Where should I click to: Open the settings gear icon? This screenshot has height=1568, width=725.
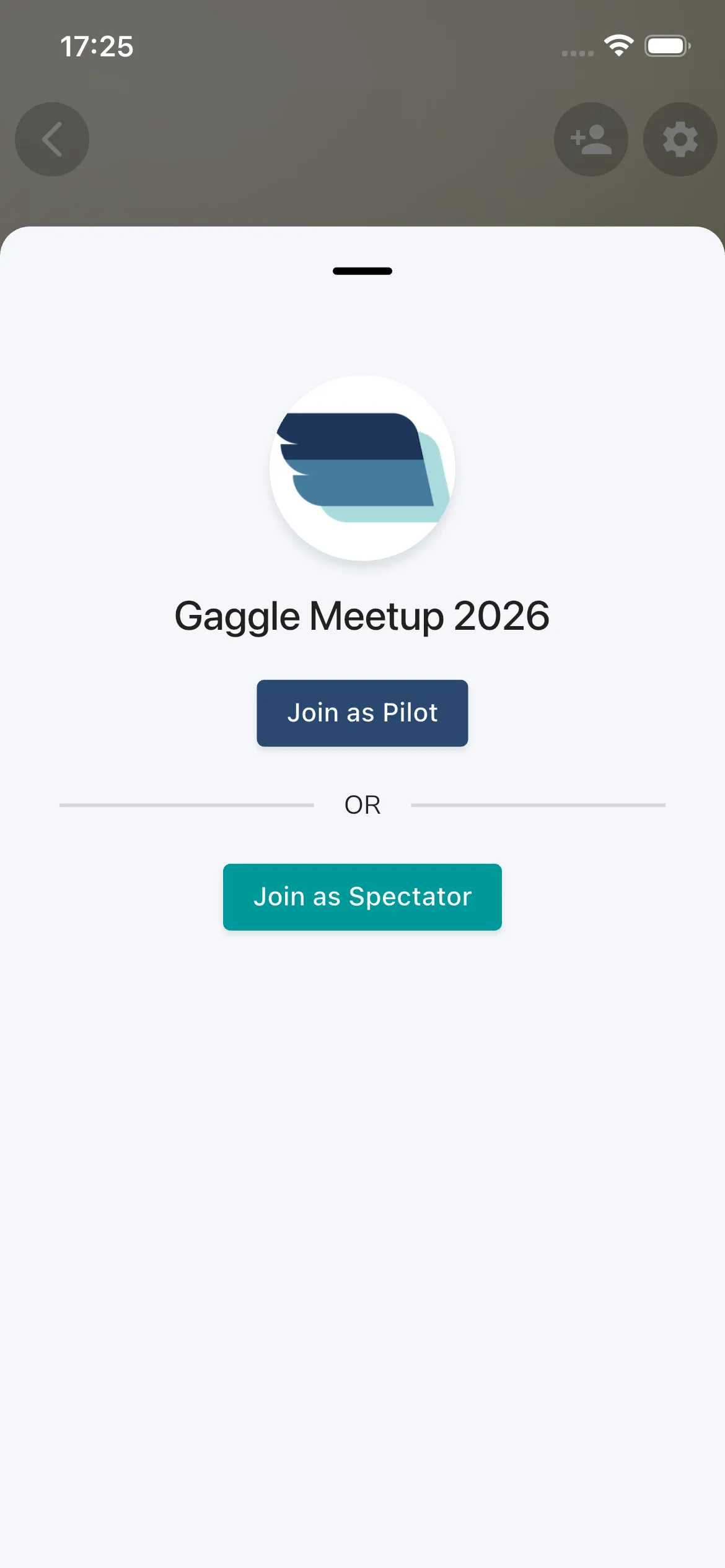[x=679, y=140]
